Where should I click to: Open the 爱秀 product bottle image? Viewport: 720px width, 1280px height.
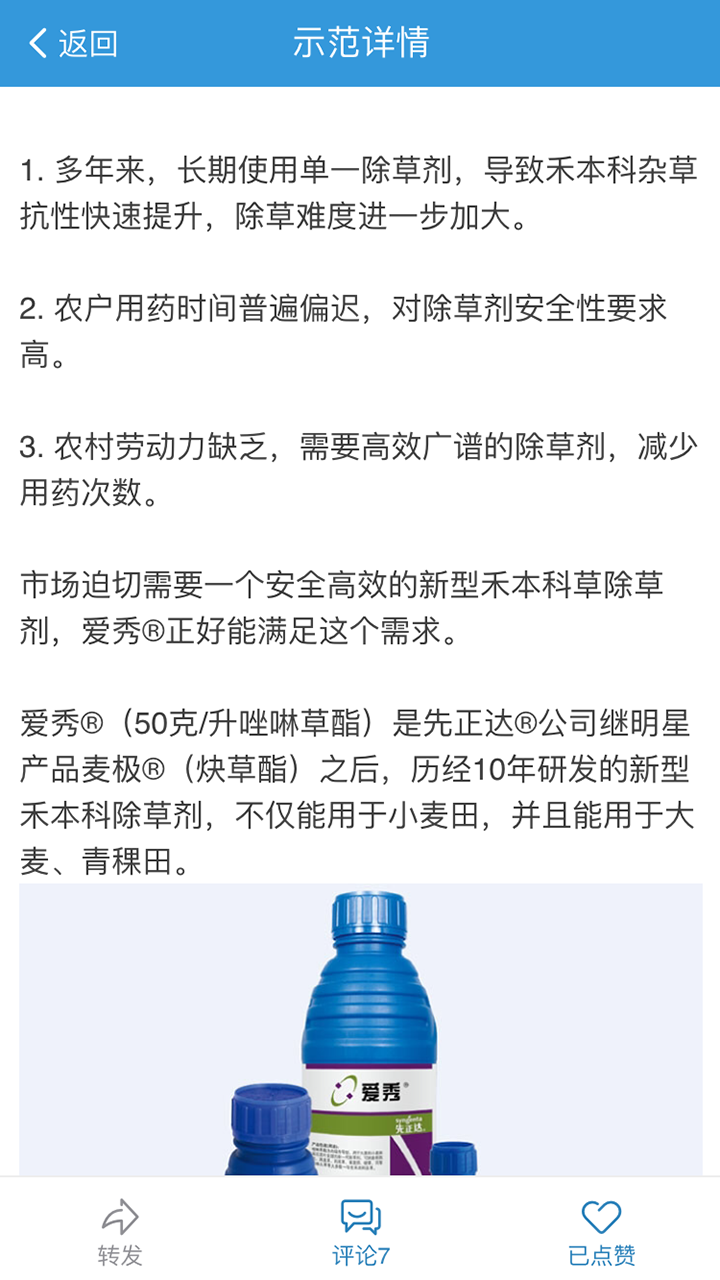tap(360, 1030)
